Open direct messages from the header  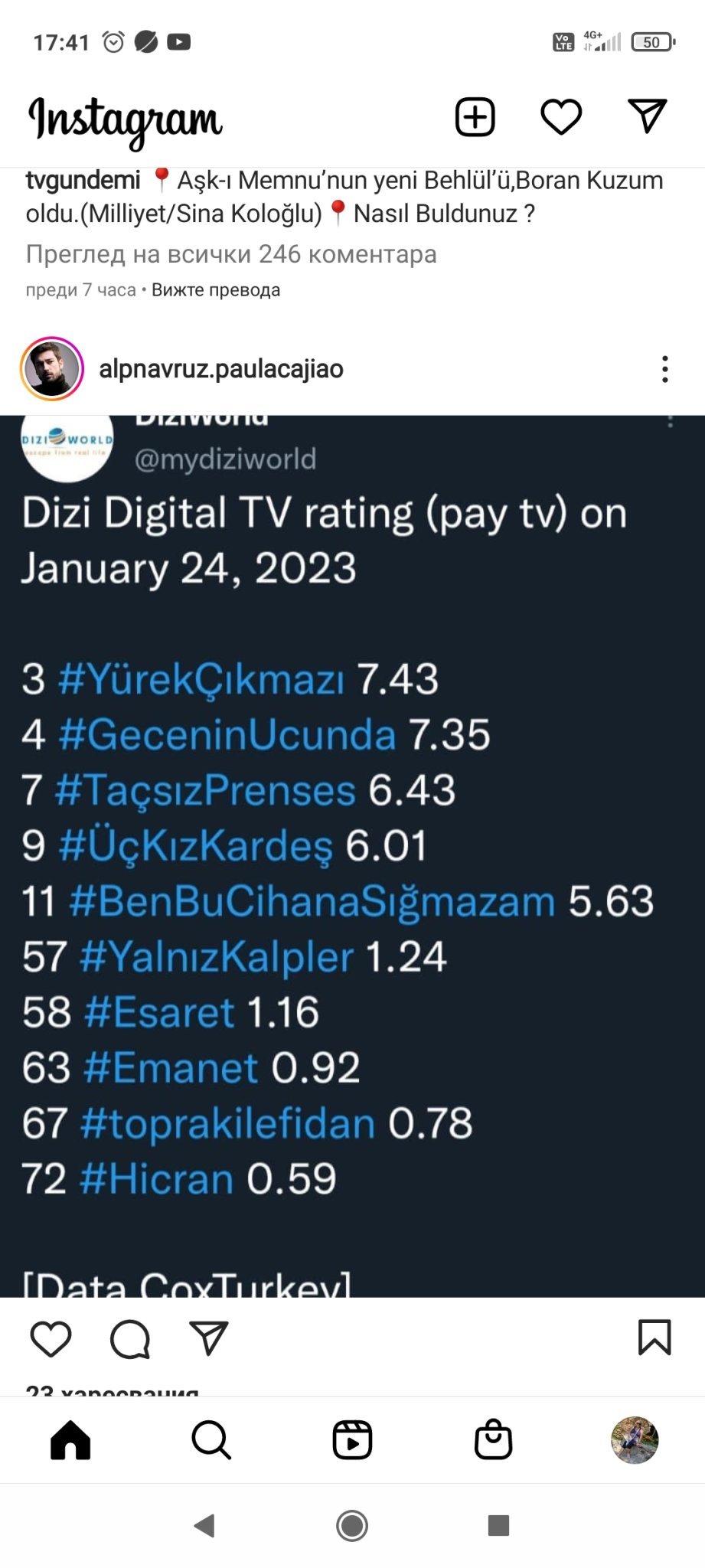648,116
